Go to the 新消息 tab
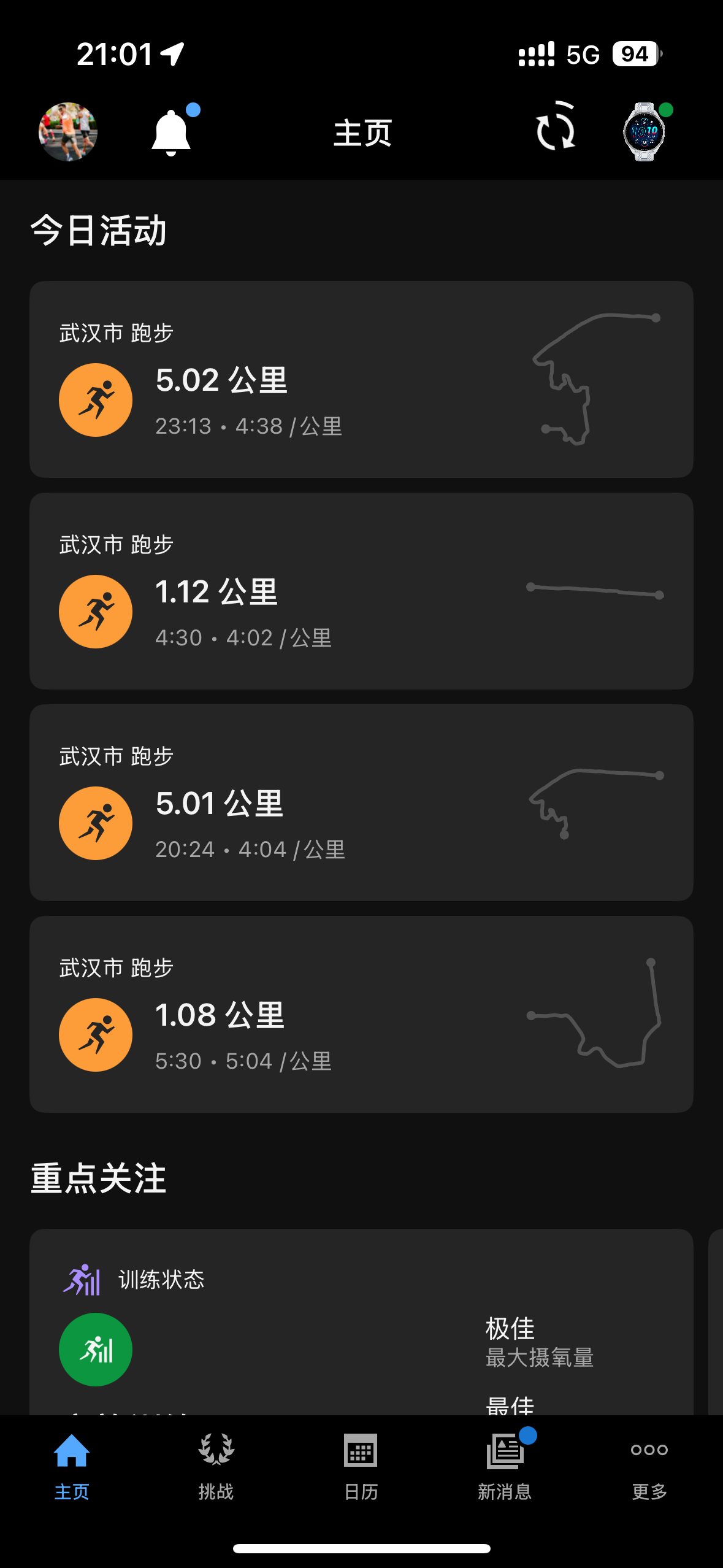This screenshot has width=723, height=1568. tap(505, 1466)
